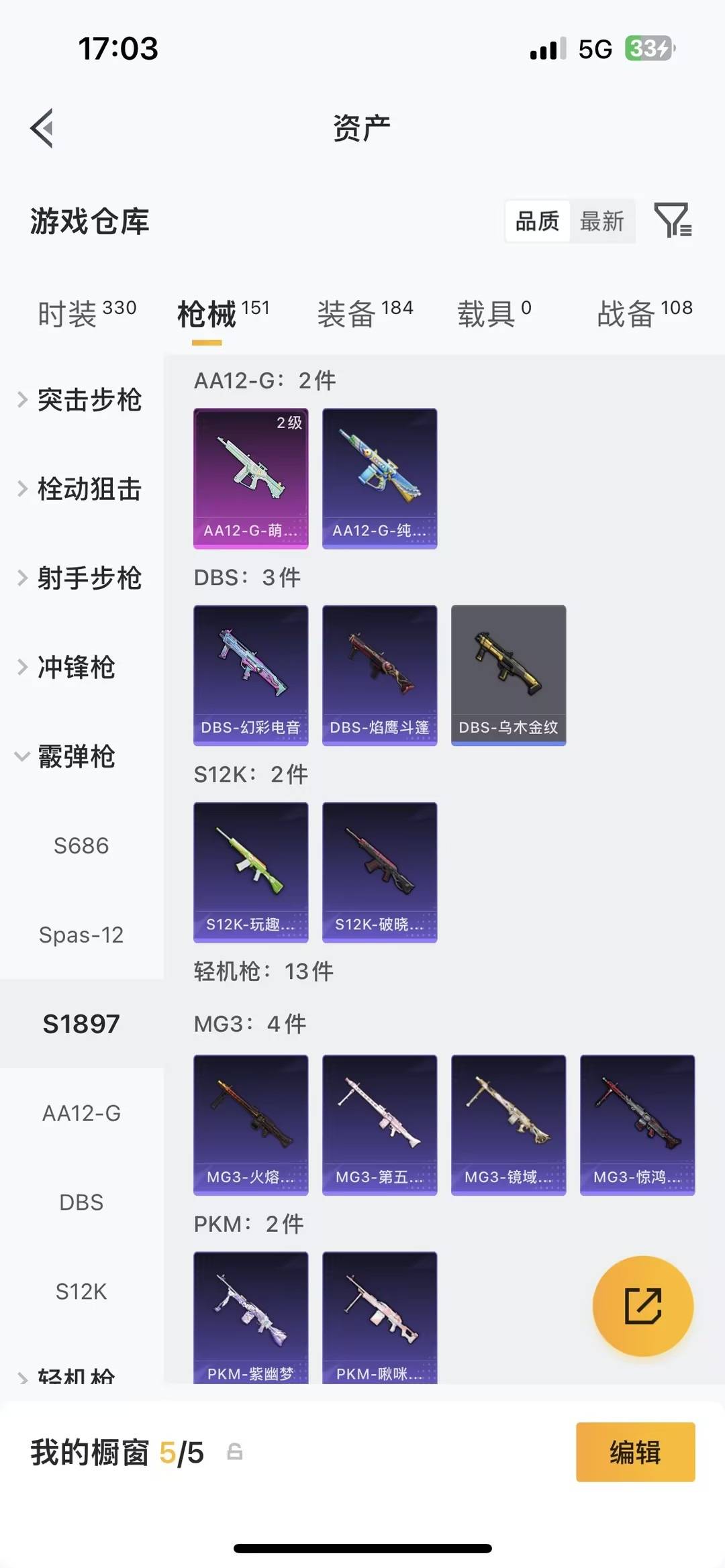Click the back arrow at top left
This screenshot has width=725, height=1568.
pyautogui.click(x=42, y=127)
